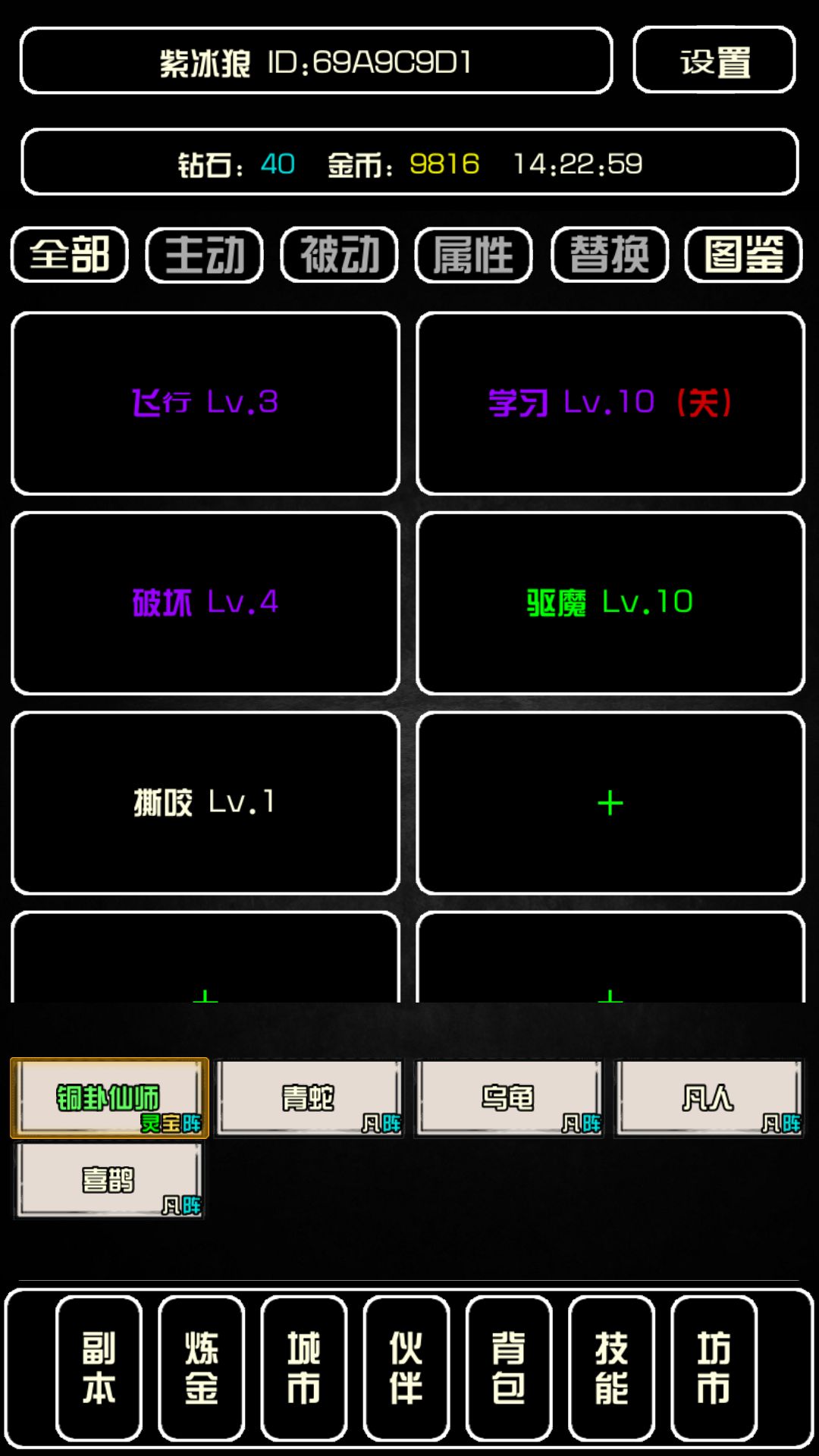Viewport: 819px width, 1456px height.
Task: Select the 青蛇 pet card
Action: click(x=309, y=1098)
